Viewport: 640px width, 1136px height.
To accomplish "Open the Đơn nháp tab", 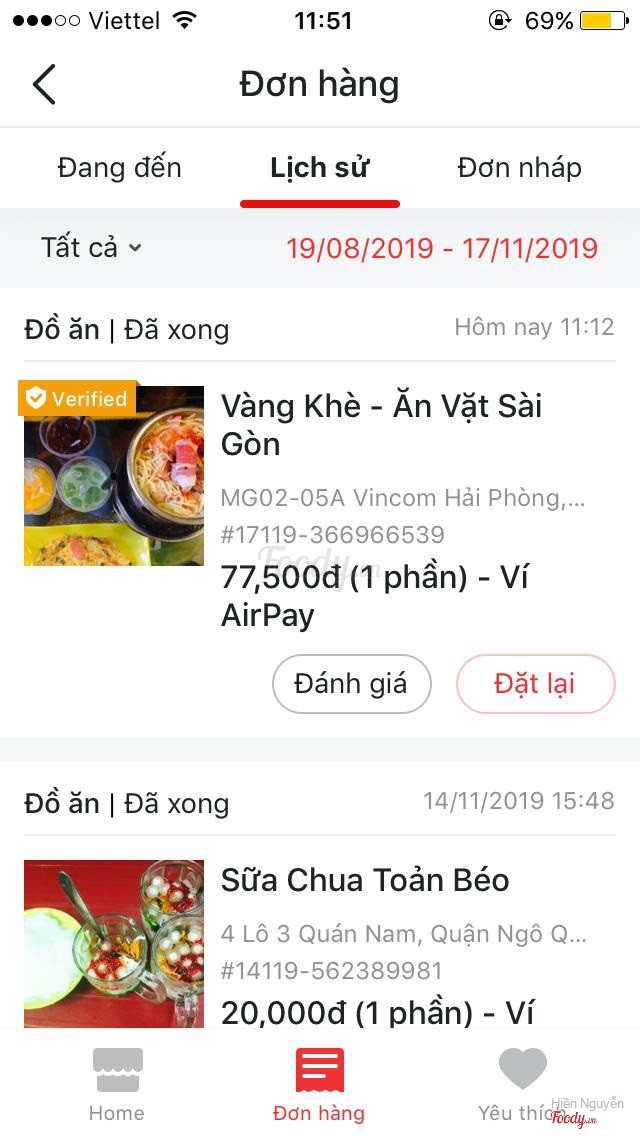I will (519, 168).
